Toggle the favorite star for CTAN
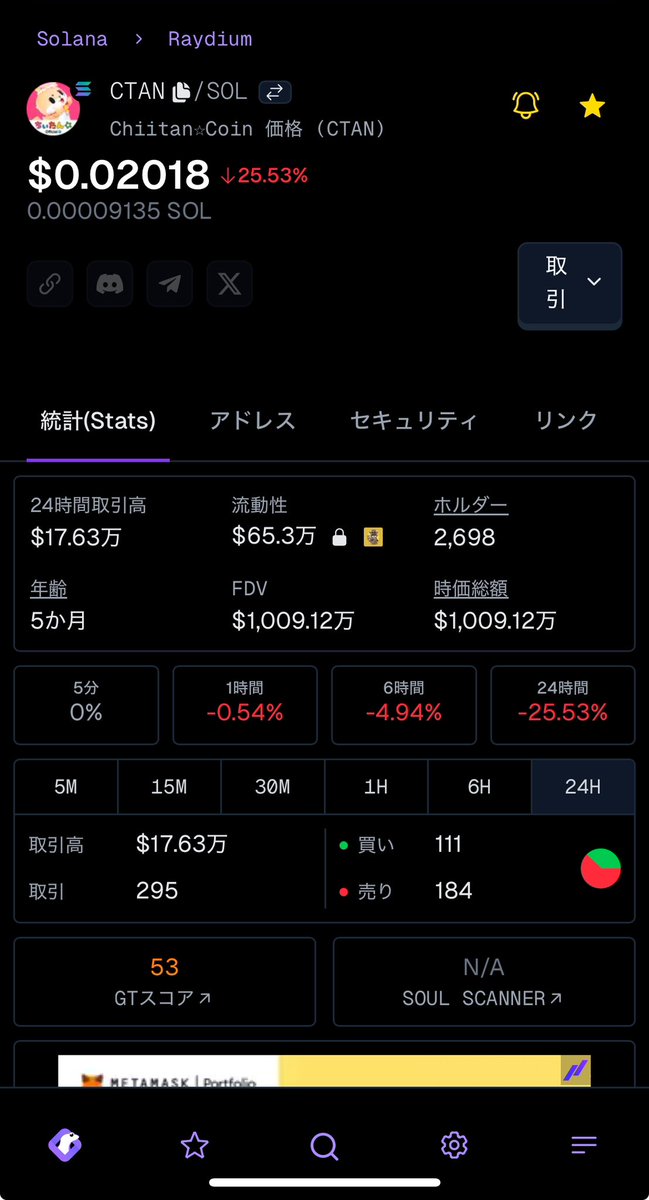This screenshot has width=649, height=1200. (592, 105)
